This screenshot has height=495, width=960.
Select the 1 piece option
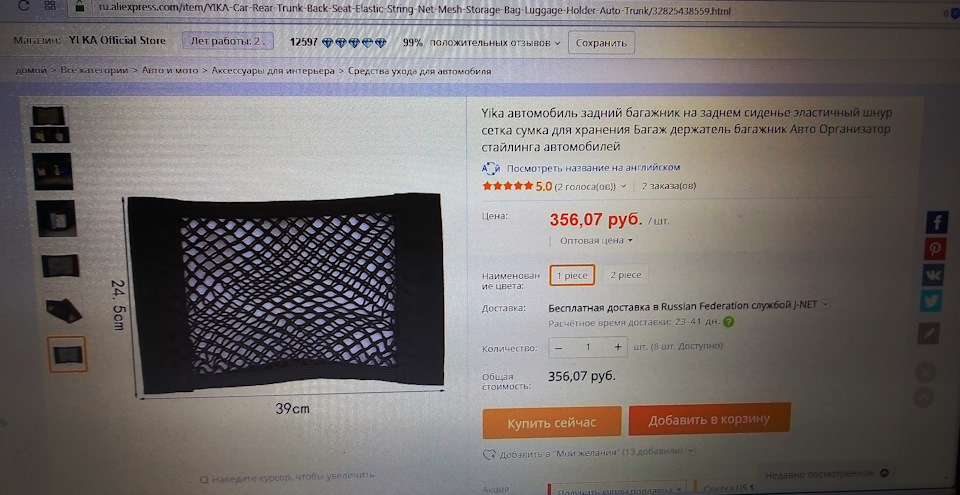[x=572, y=275]
